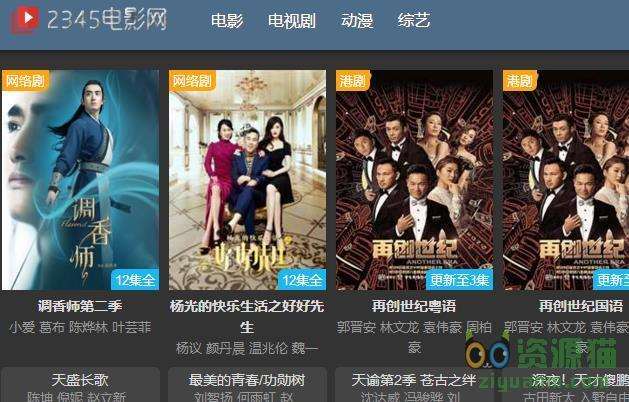This screenshot has width=629, height=402.
Task: Select the 动漫 tab
Action: coord(356,20)
